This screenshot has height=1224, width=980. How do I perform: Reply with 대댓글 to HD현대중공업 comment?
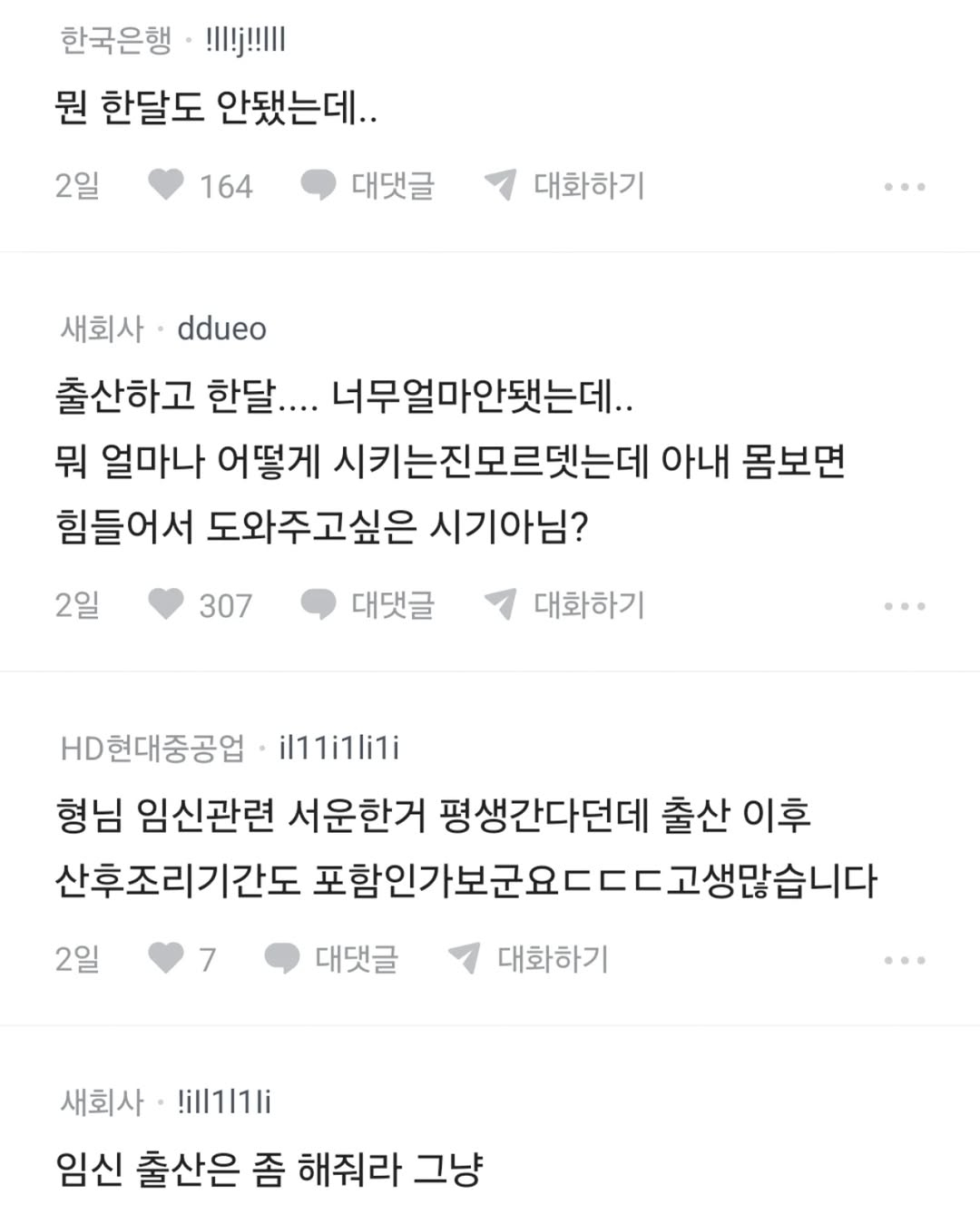[332, 958]
